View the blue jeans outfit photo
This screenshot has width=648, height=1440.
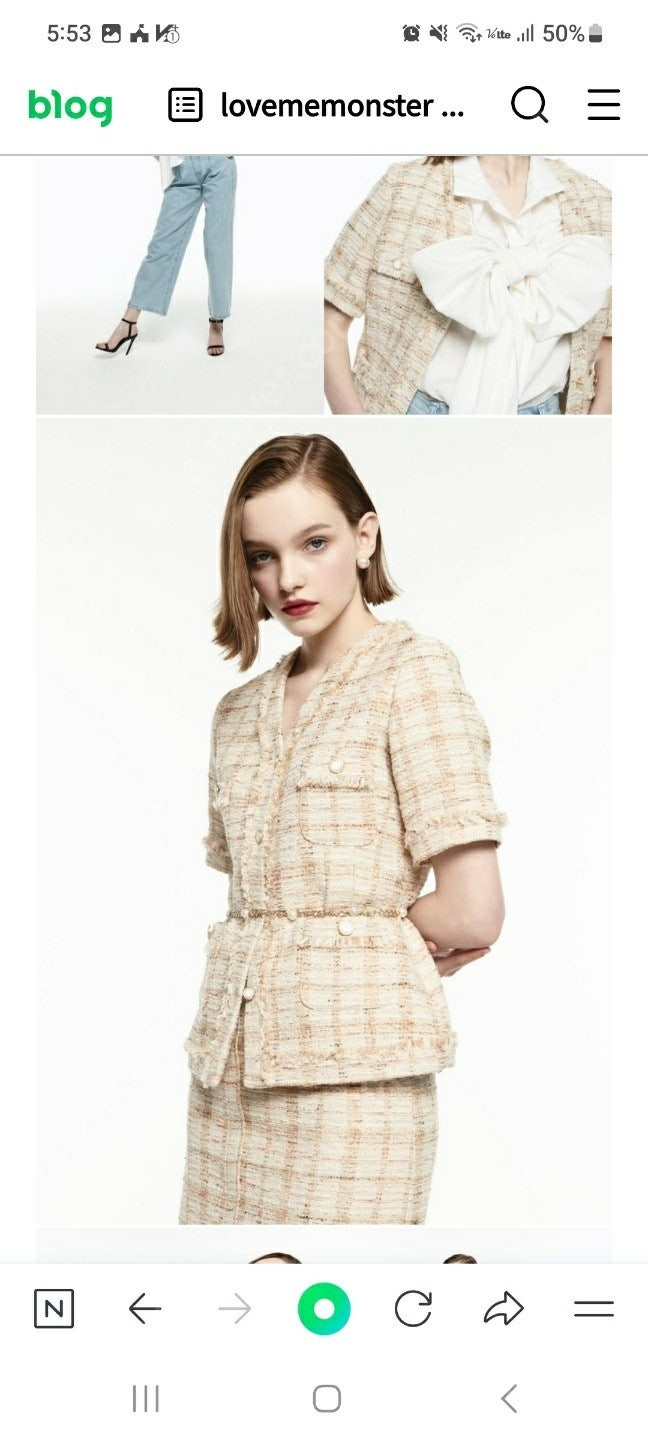(180, 285)
